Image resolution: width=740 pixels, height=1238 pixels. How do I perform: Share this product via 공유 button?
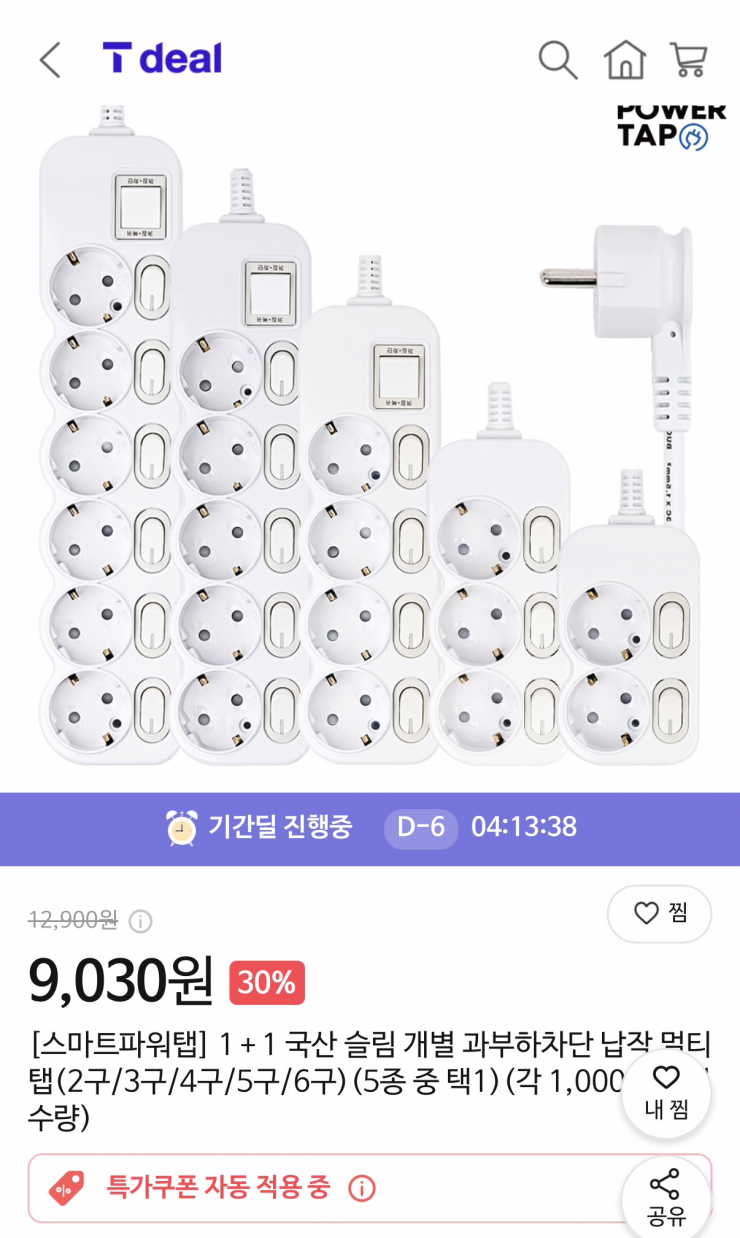click(665, 1198)
